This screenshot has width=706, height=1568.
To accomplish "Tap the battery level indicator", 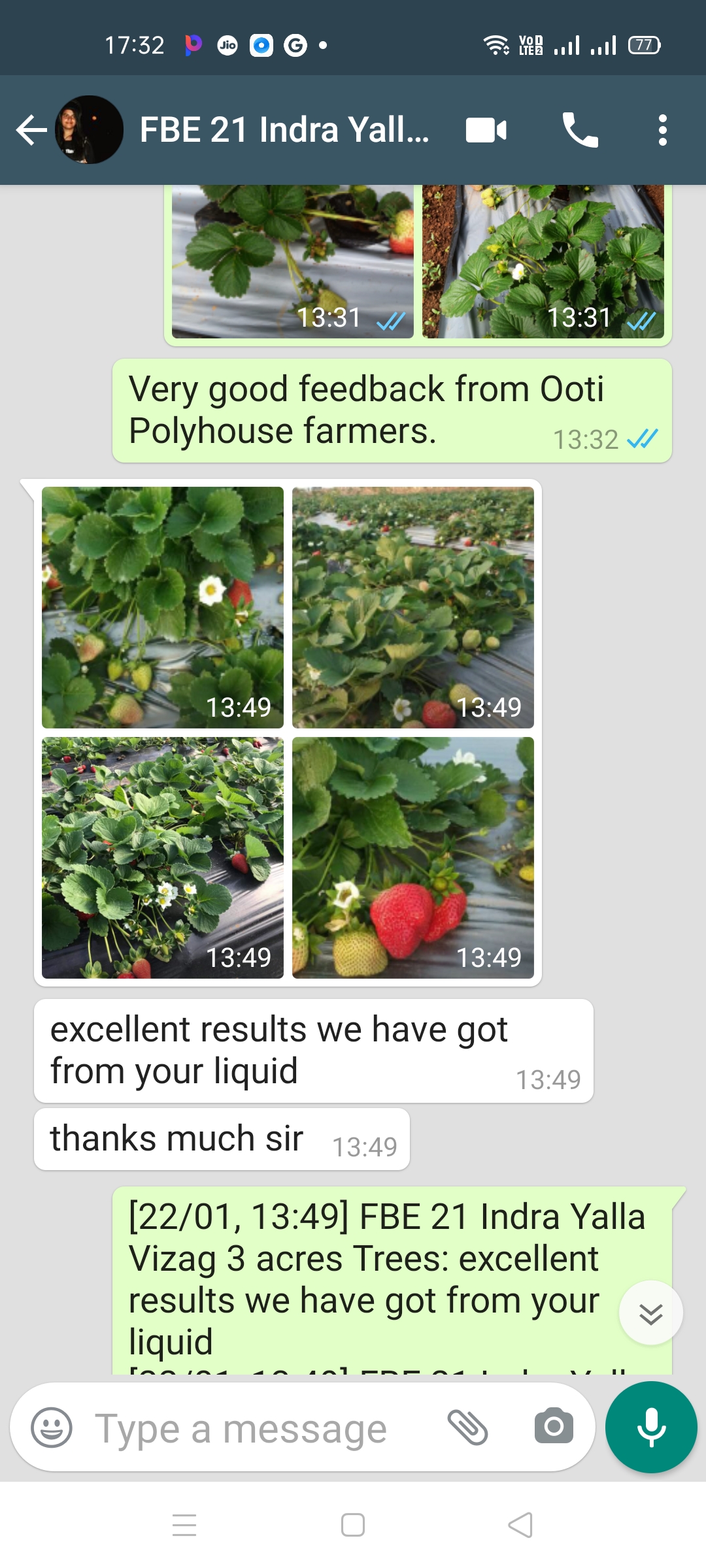I will tap(645, 46).
